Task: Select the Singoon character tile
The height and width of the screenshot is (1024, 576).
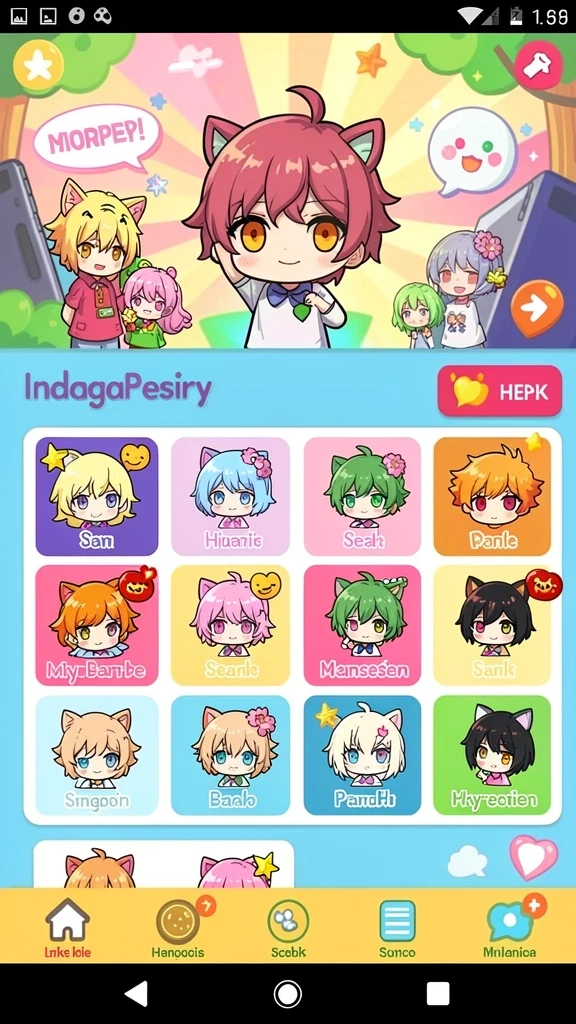Action: pyautogui.click(x=97, y=755)
